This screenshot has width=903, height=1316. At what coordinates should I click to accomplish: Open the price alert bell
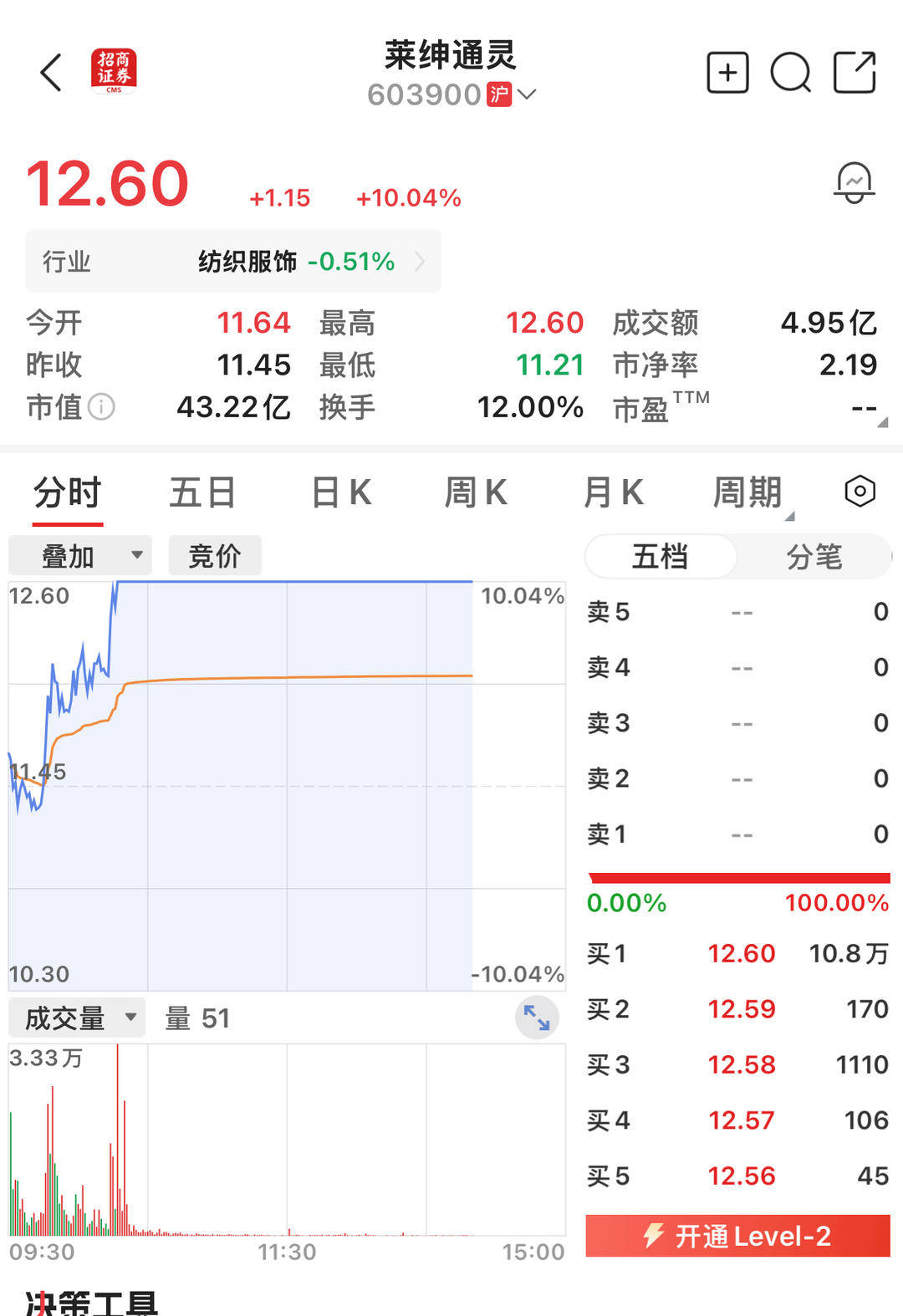click(854, 182)
